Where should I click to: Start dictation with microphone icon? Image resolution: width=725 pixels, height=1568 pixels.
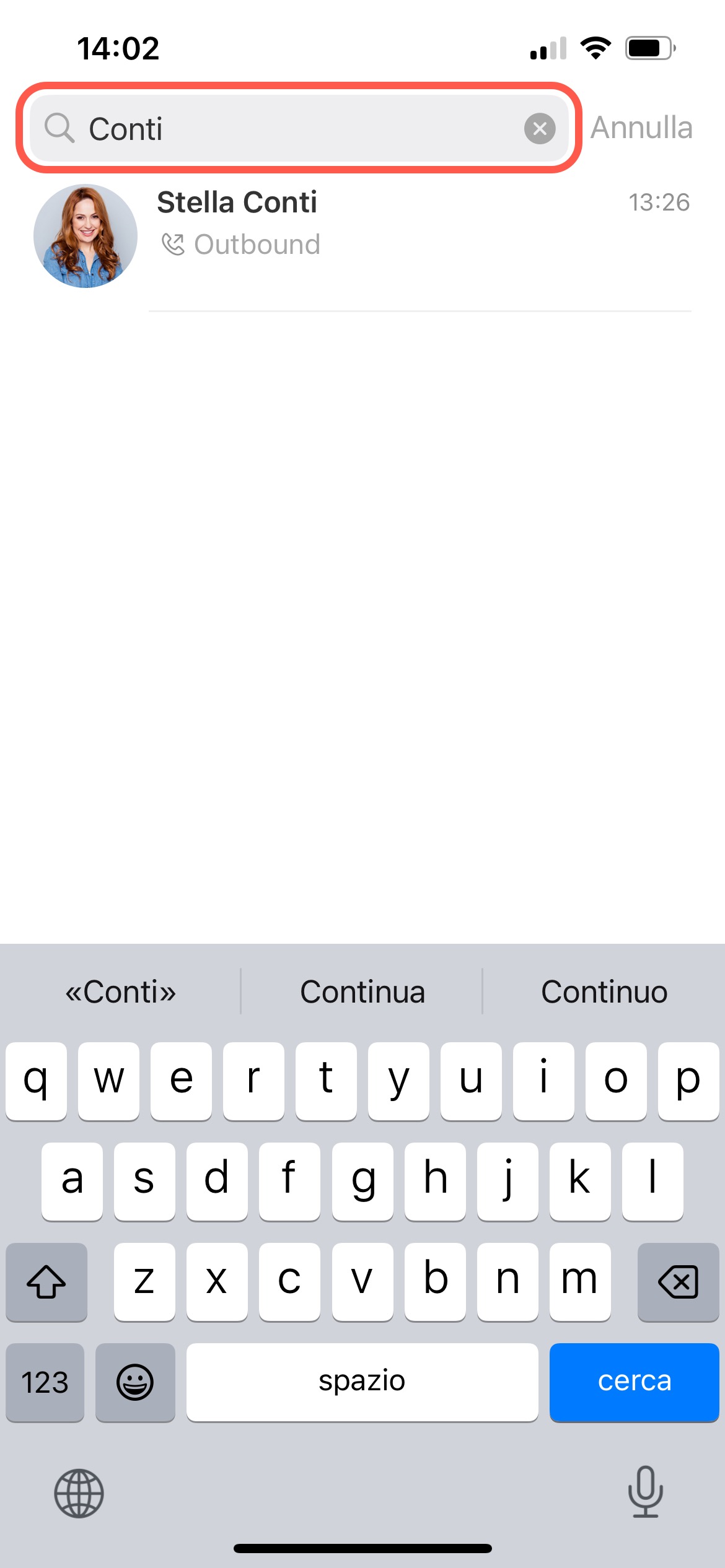pyautogui.click(x=645, y=1492)
